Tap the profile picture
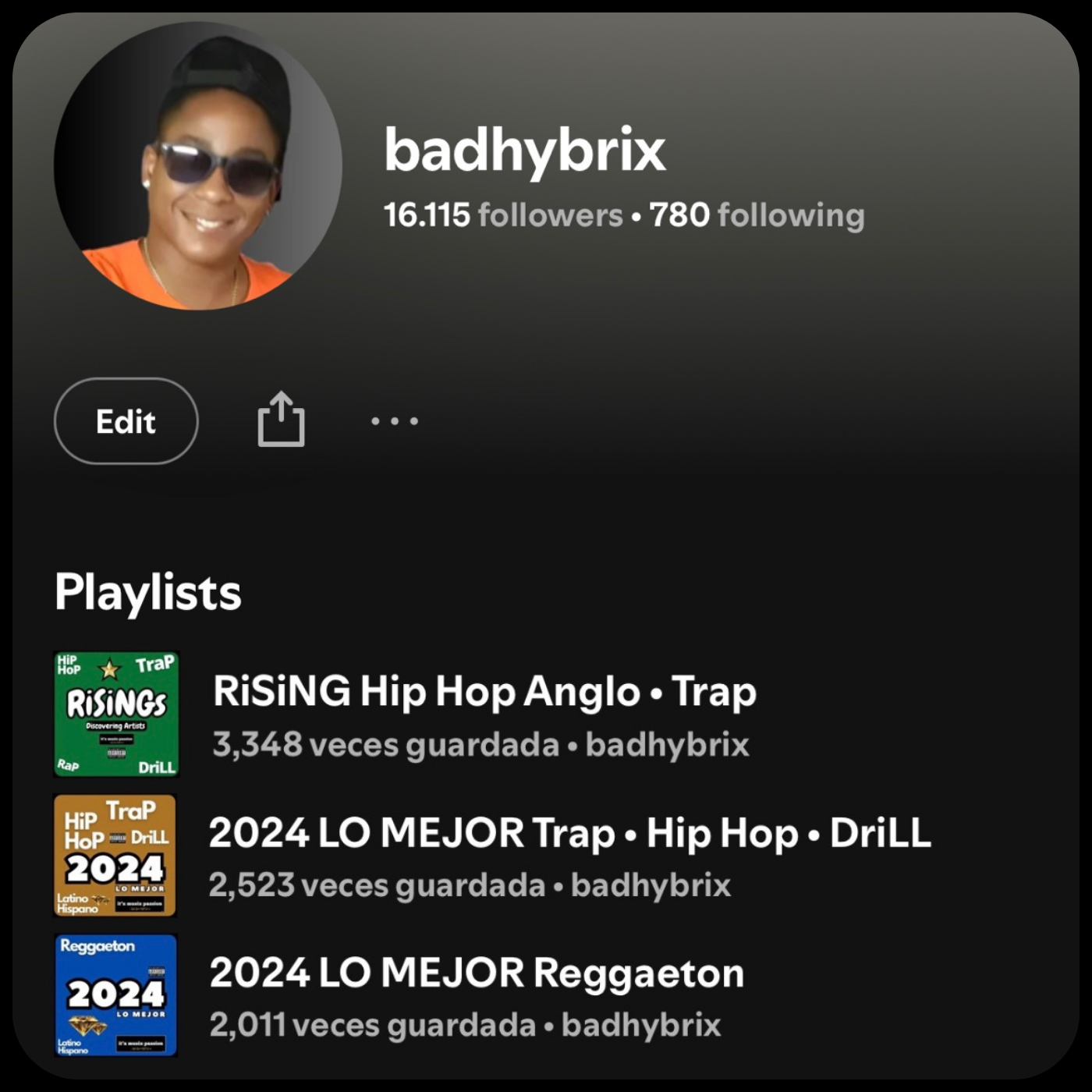The height and width of the screenshot is (1092, 1092). click(x=197, y=166)
